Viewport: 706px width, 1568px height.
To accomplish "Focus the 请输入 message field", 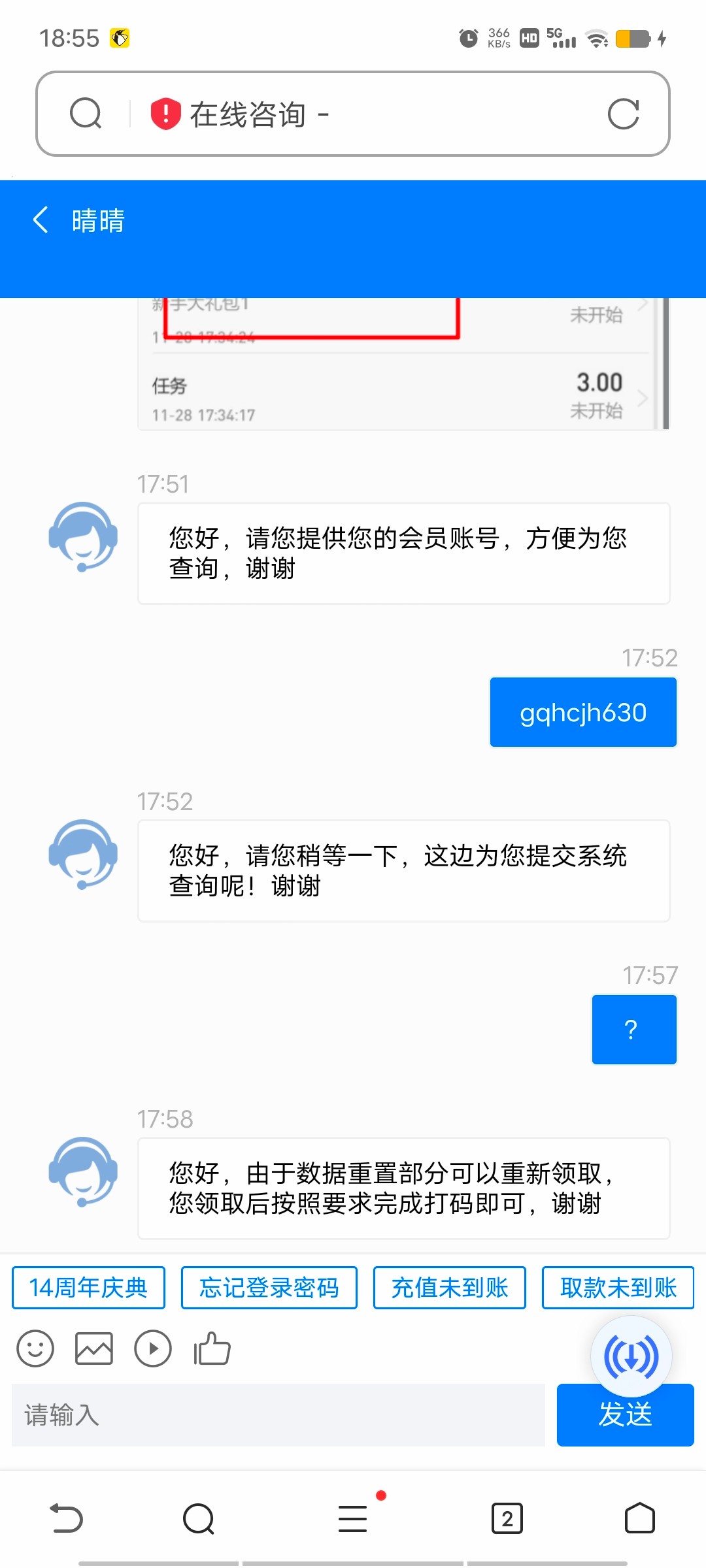I will [278, 1415].
